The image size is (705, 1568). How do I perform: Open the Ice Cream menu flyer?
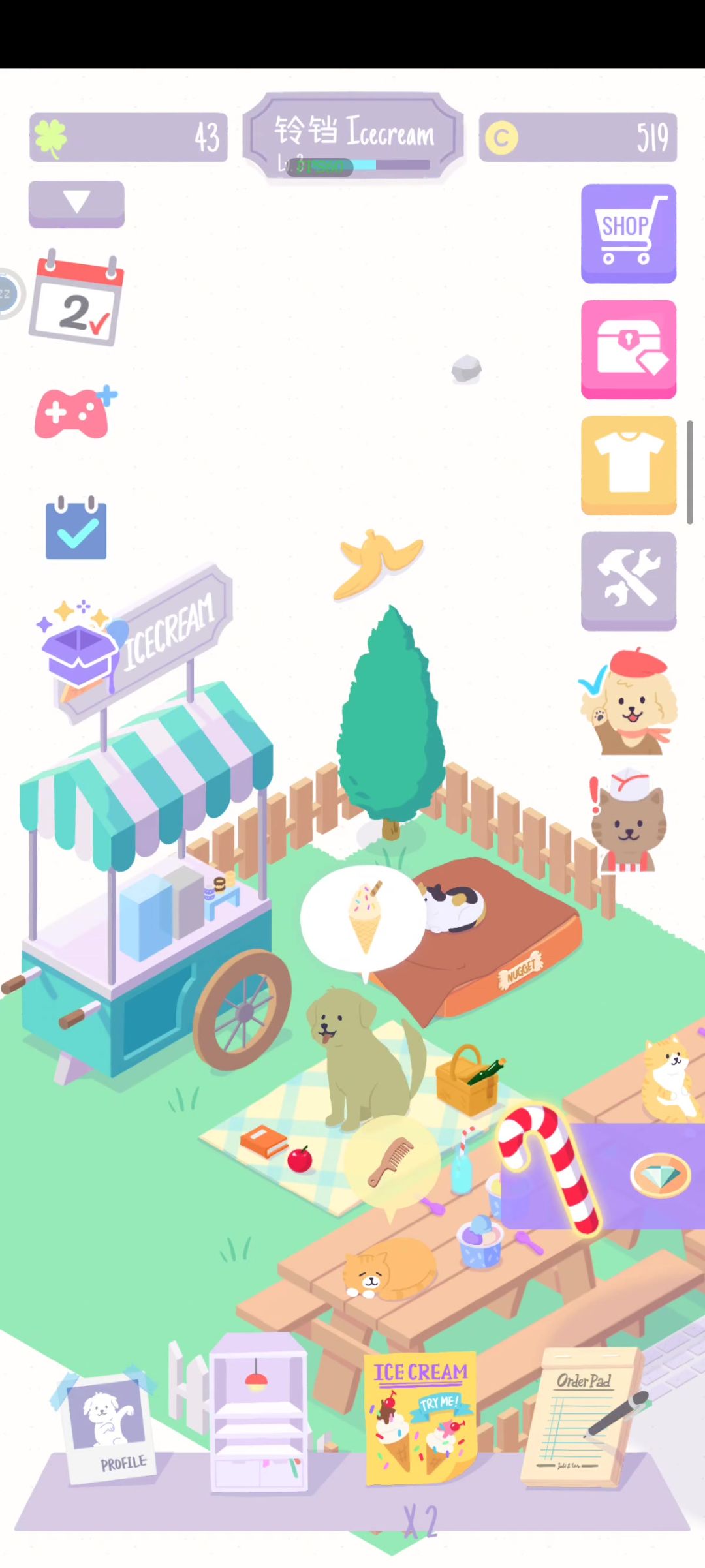420,1417
